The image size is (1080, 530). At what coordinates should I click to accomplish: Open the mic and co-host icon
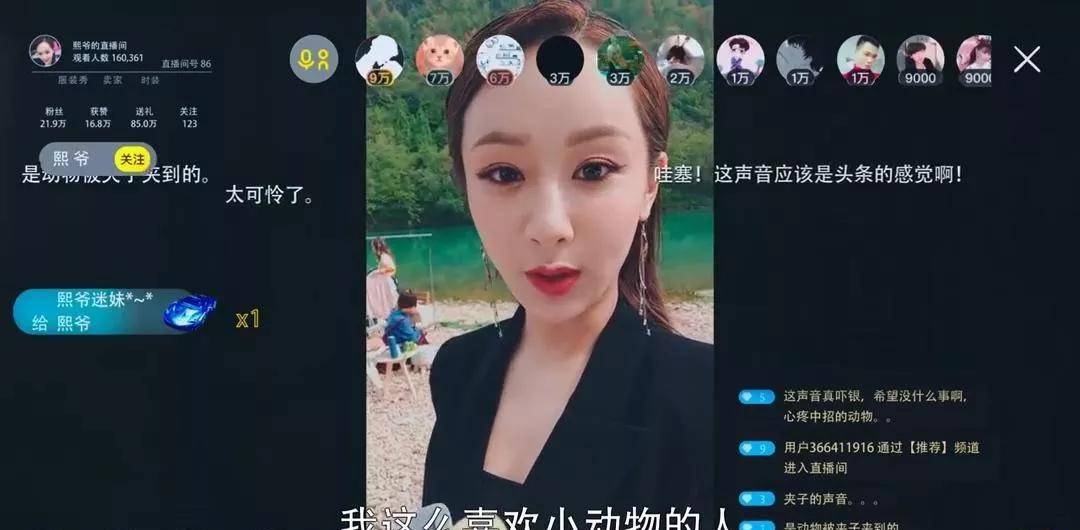coord(314,59)
